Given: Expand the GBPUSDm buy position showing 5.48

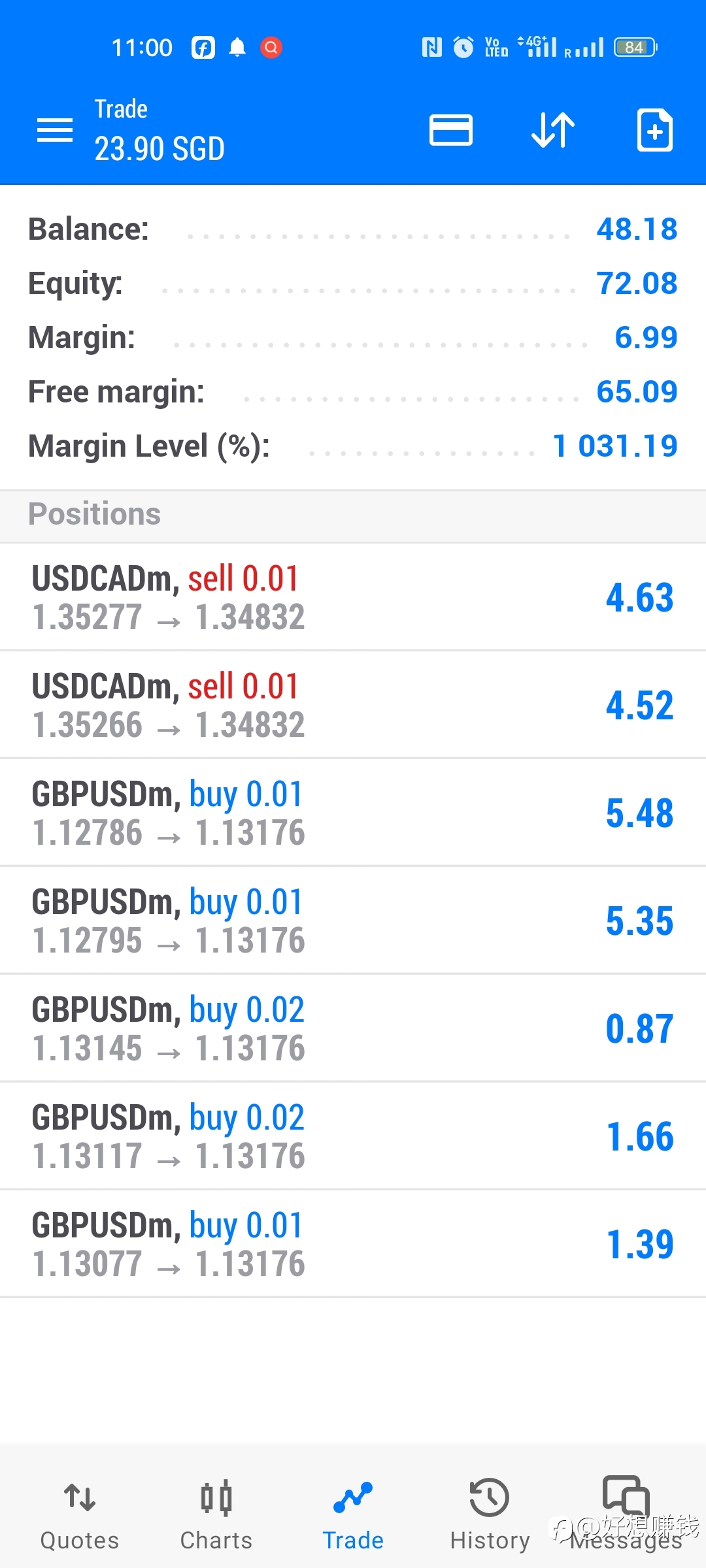Looking at the screenshot, I should click(x=353, y=813).
